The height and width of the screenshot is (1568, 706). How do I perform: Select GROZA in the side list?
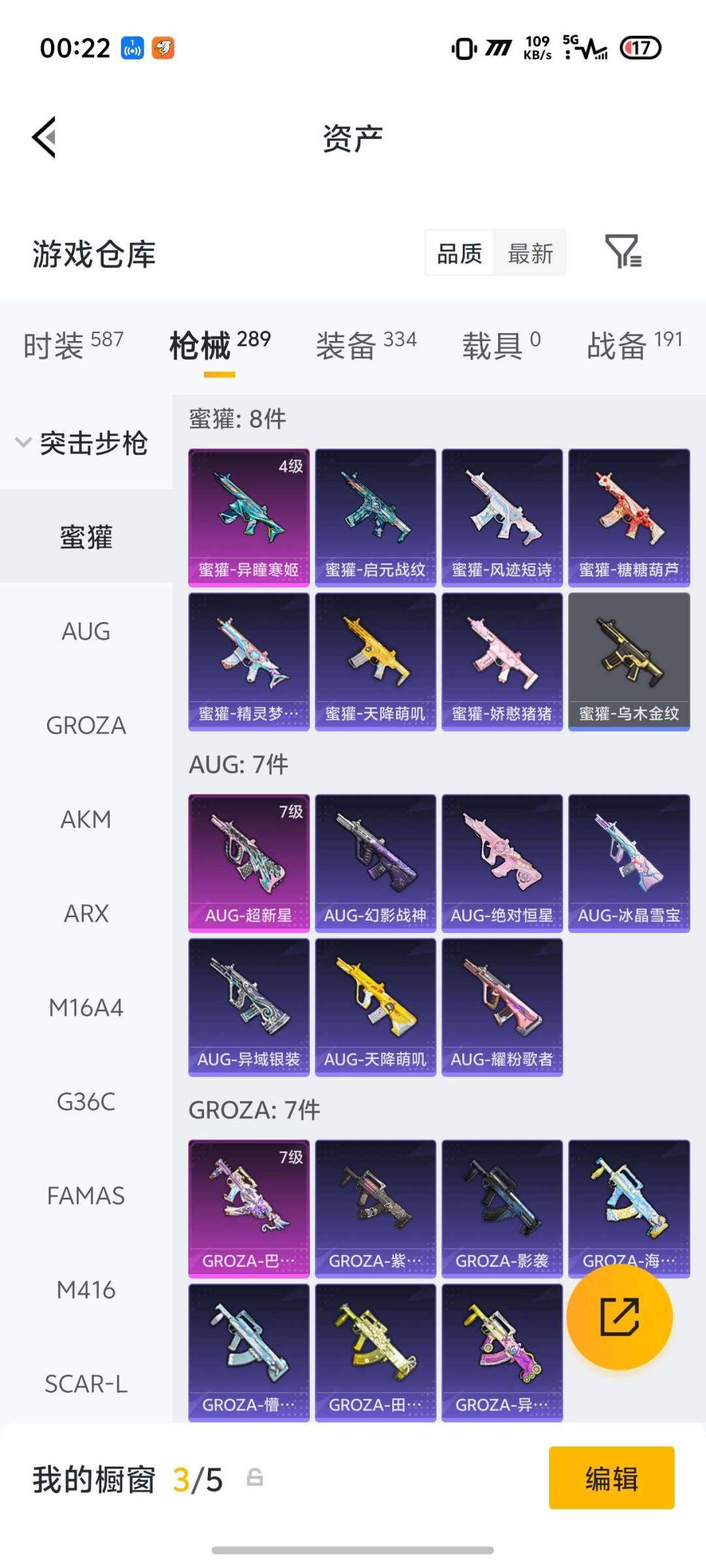tap(86, 725)
